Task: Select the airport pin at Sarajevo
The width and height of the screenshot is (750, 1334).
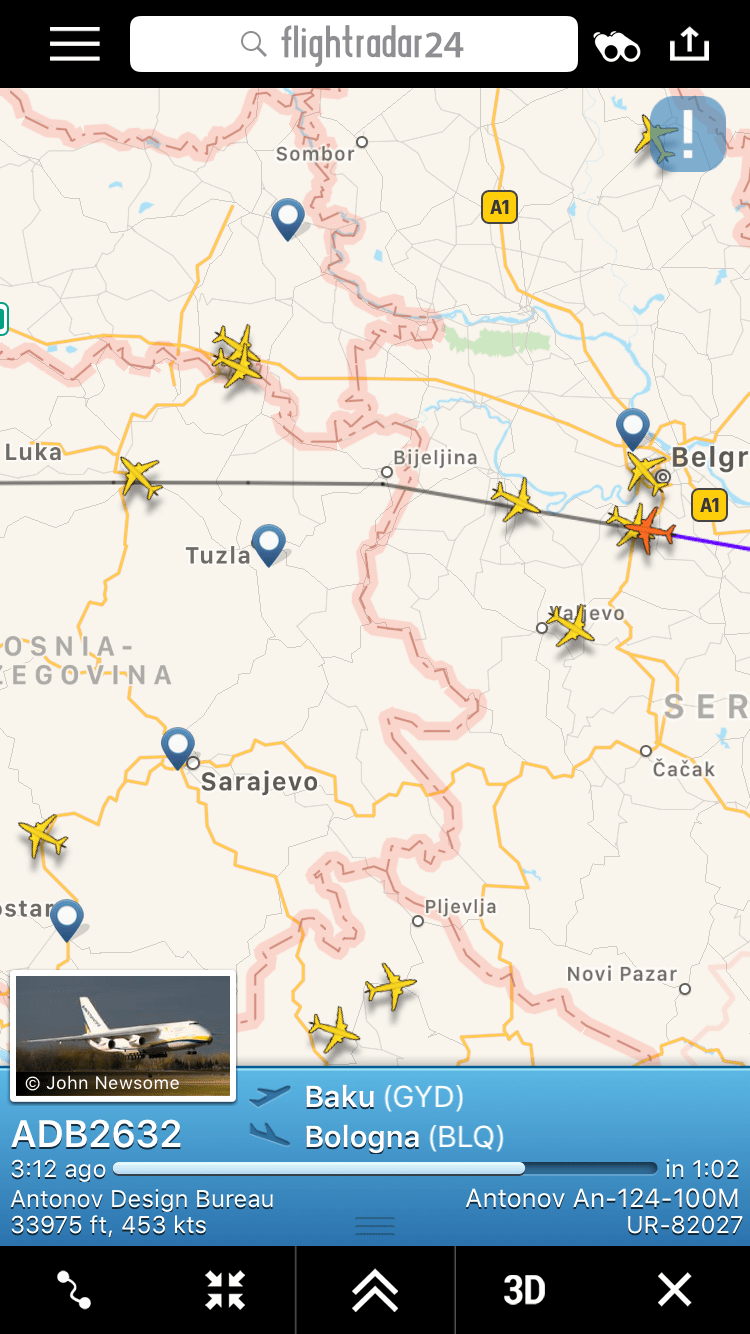Action: point(178,746)
